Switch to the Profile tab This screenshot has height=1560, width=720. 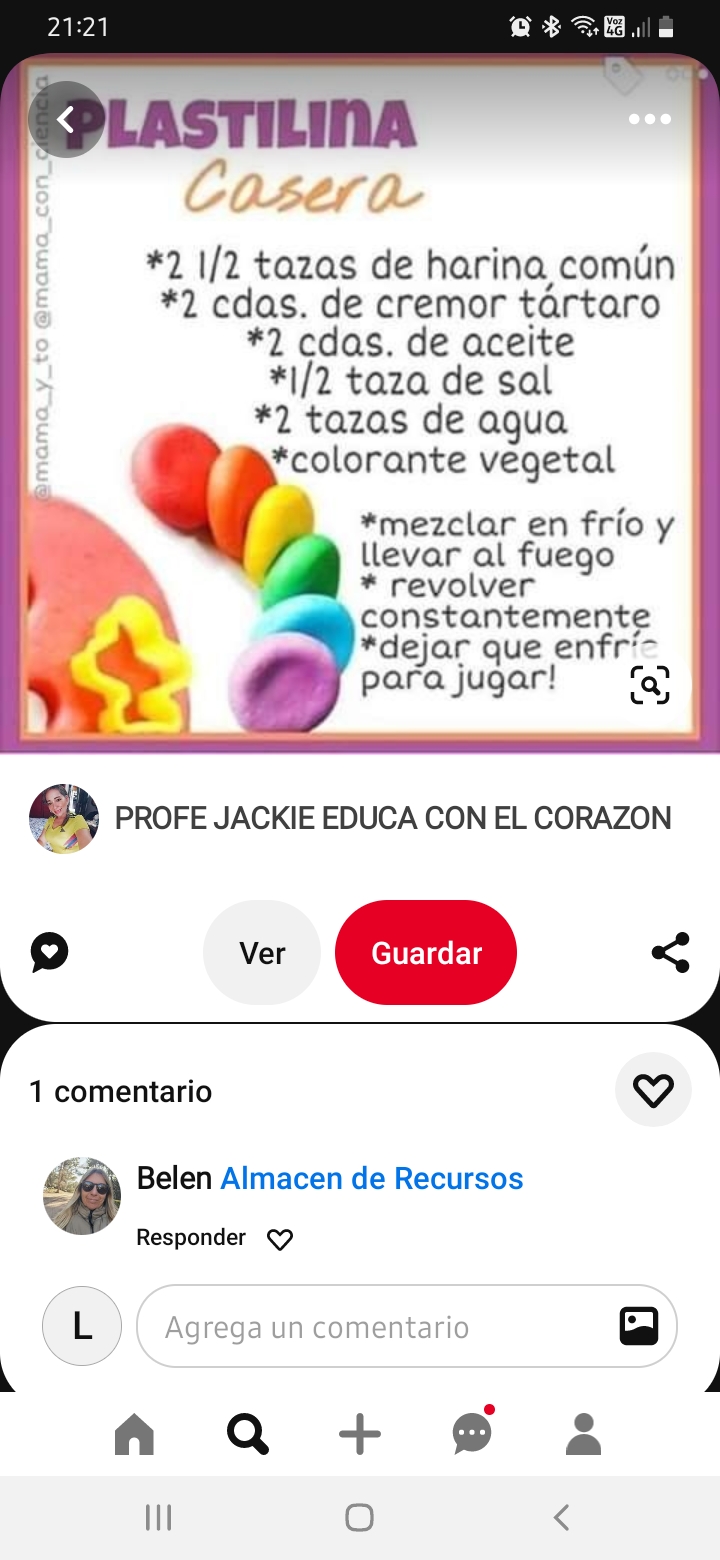584,1435
